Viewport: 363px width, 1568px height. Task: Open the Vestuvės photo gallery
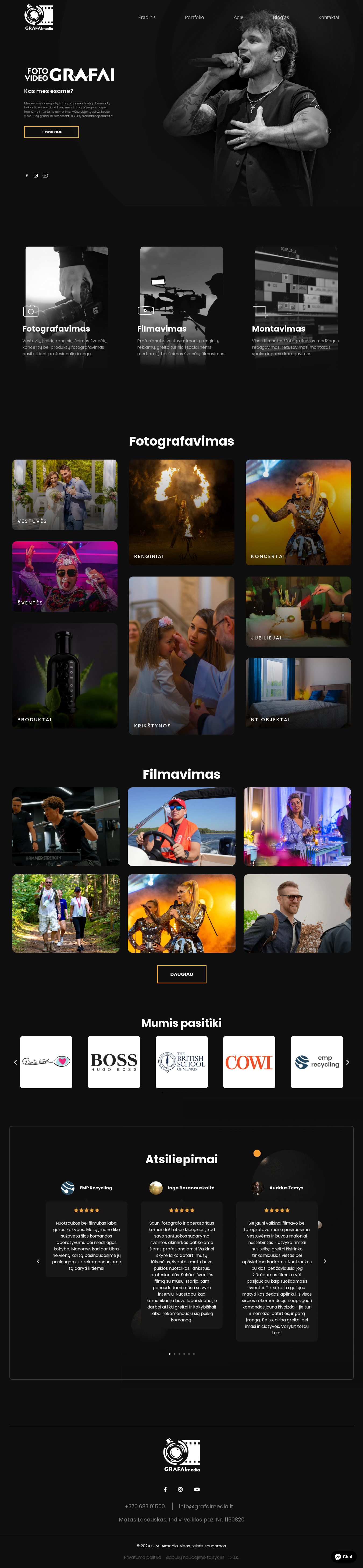65,494
